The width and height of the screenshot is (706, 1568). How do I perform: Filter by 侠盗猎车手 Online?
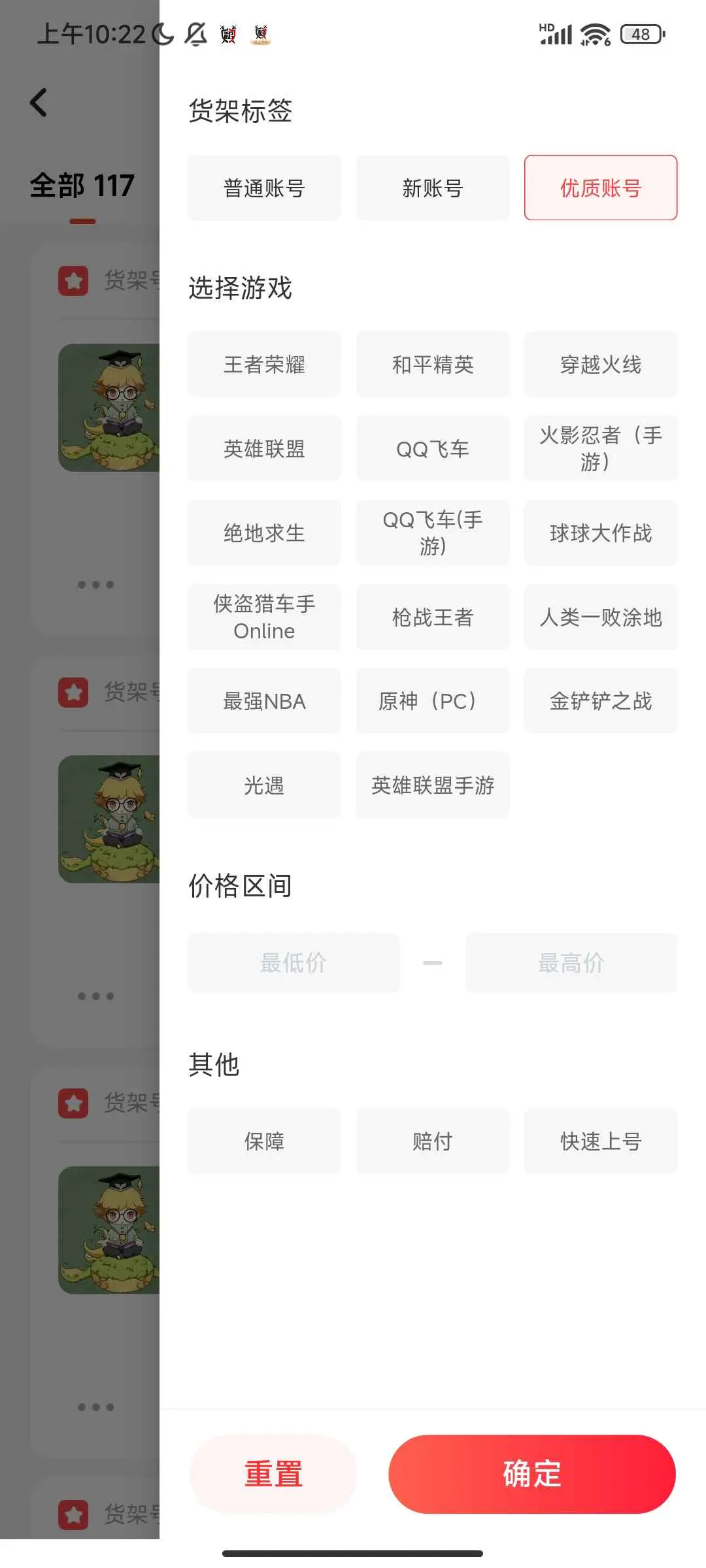click(264, 617)
